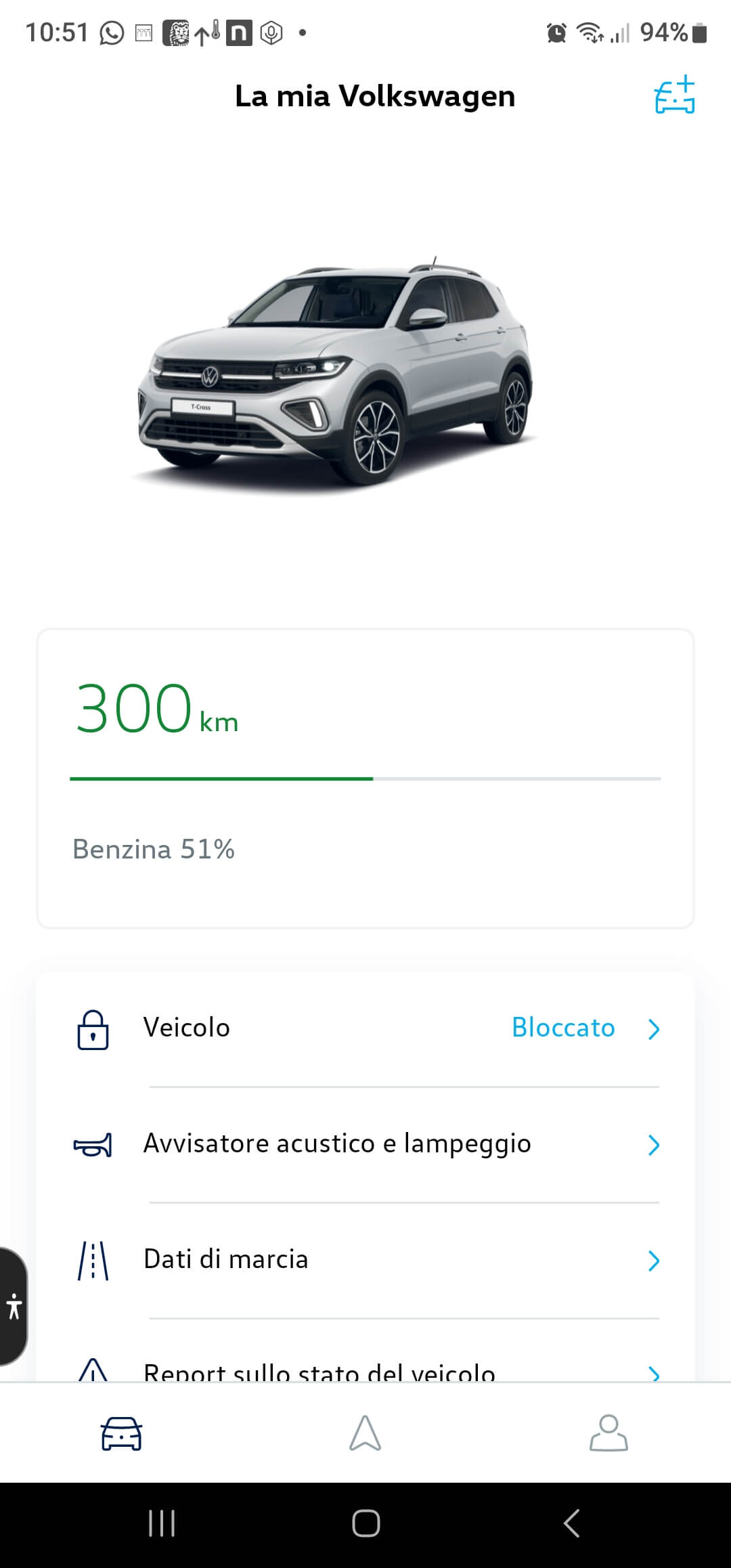Switch to the profile tab
This screenshot has width=731, height=1568.
click(608, 1433)
